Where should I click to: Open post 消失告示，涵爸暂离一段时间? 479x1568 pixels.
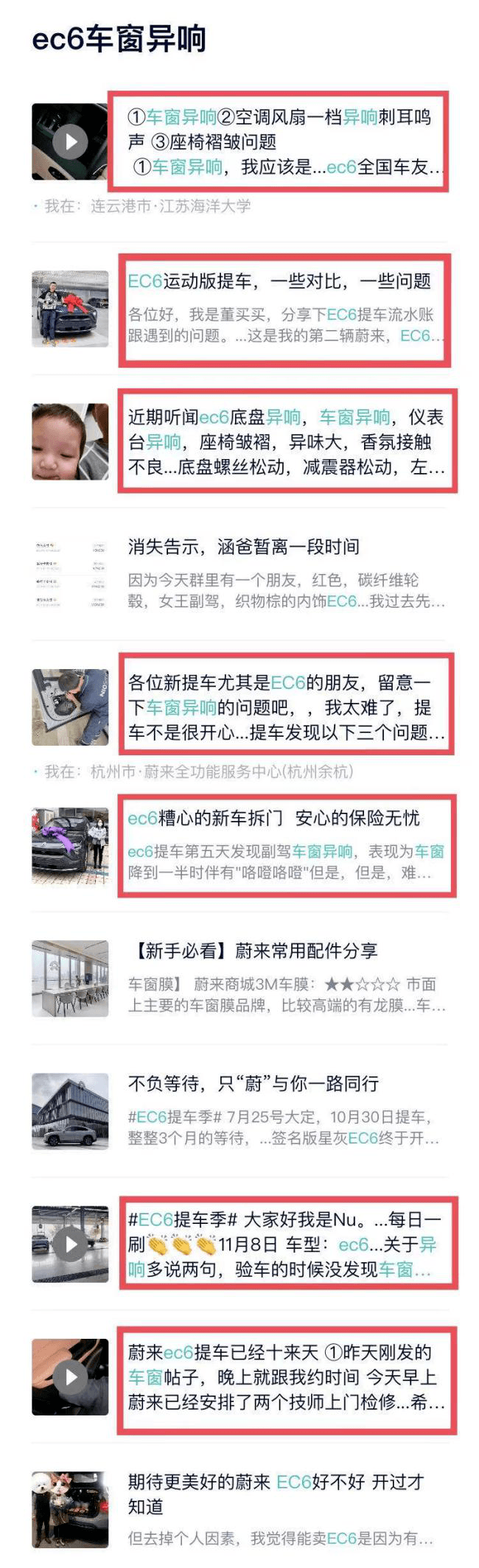click(245, 547)
